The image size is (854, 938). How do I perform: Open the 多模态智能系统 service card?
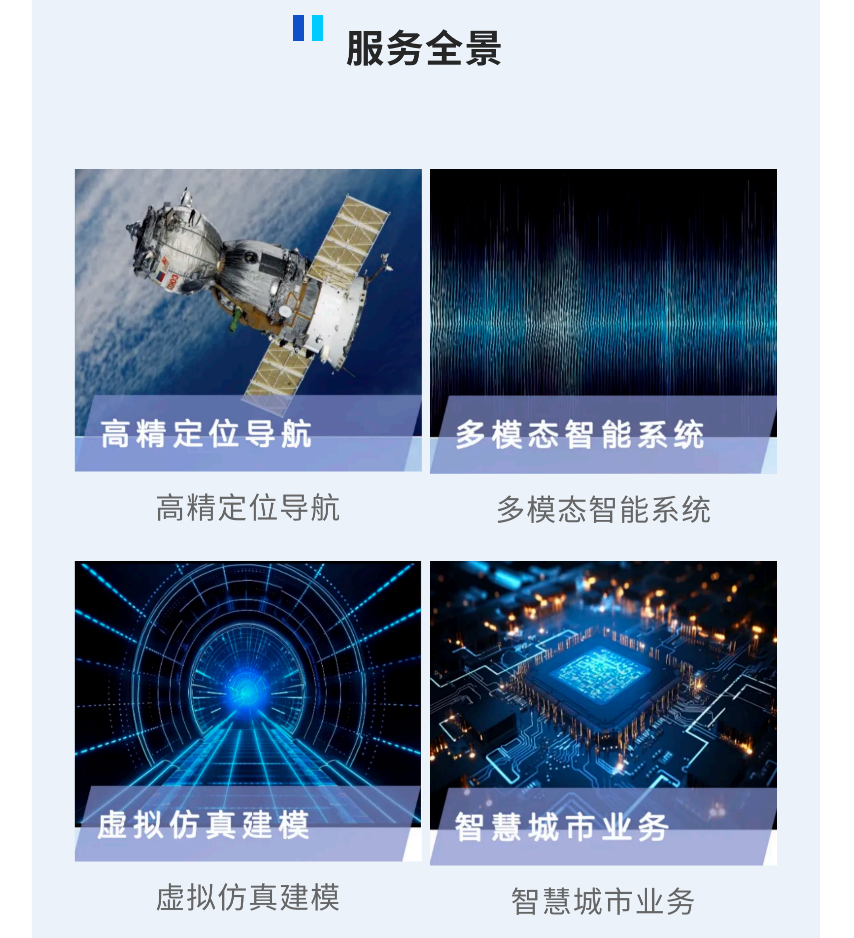click(603, 320)
